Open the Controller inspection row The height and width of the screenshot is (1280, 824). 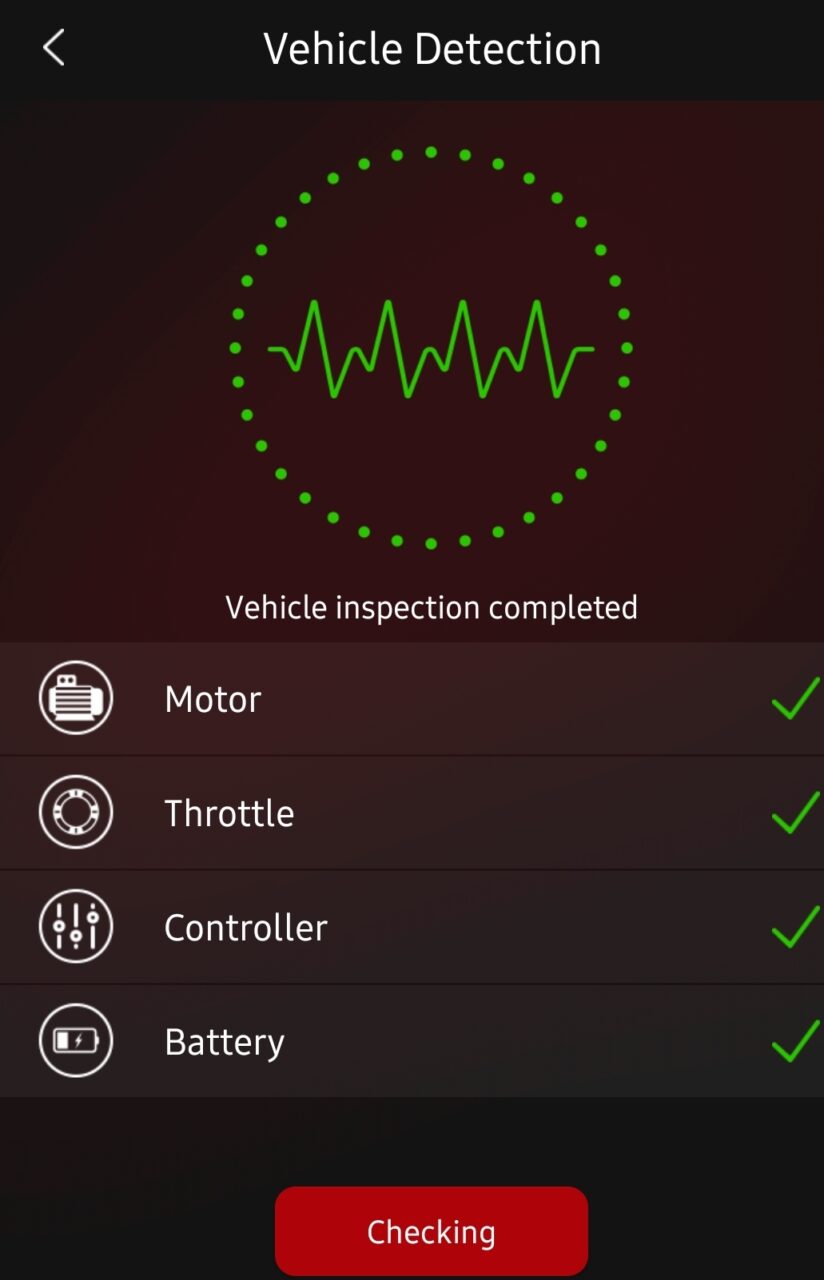(412, 927)
